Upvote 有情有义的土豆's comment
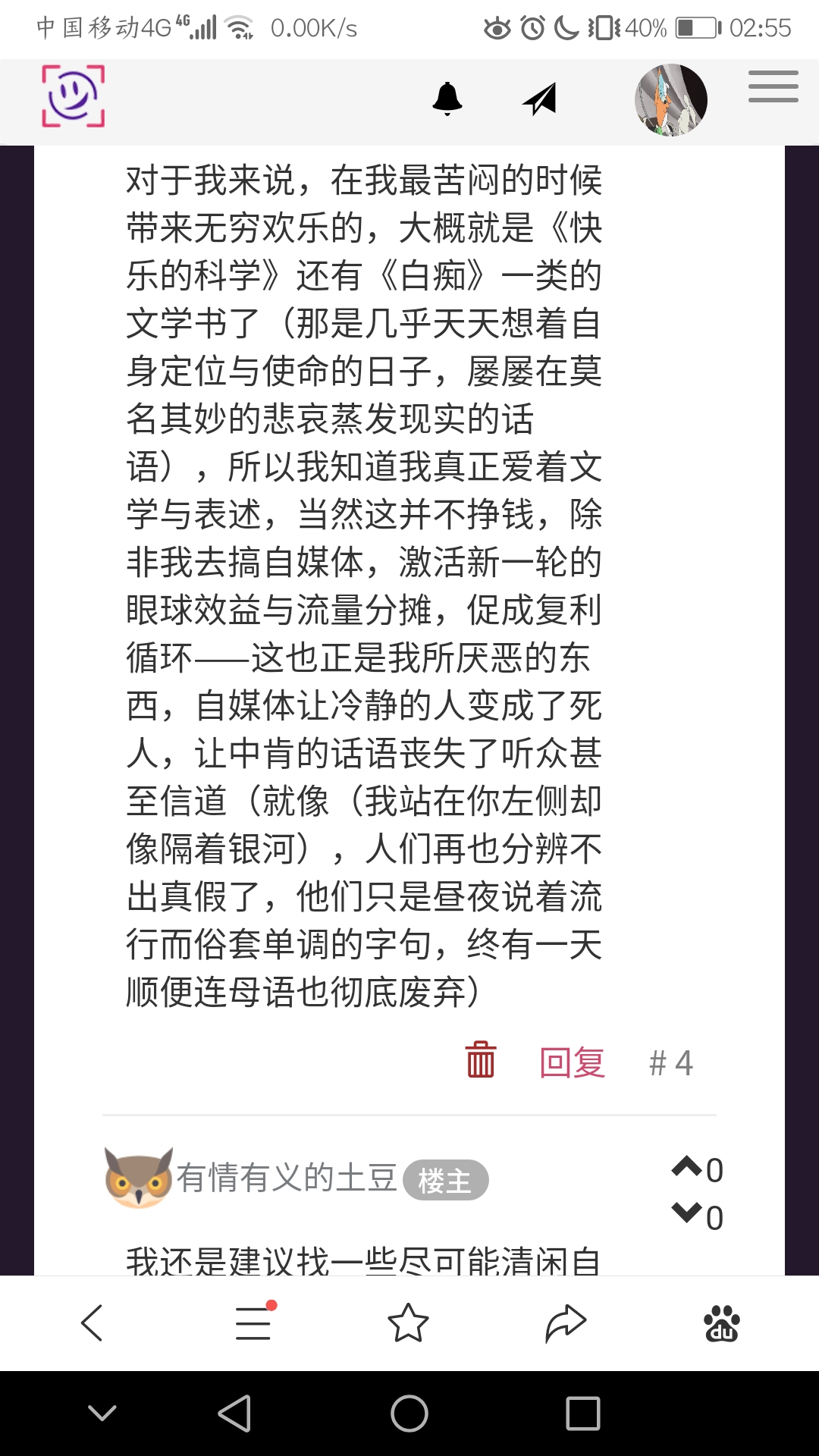The height and width of the screenshot is (1456, 819). click(x=687, y=1167)
